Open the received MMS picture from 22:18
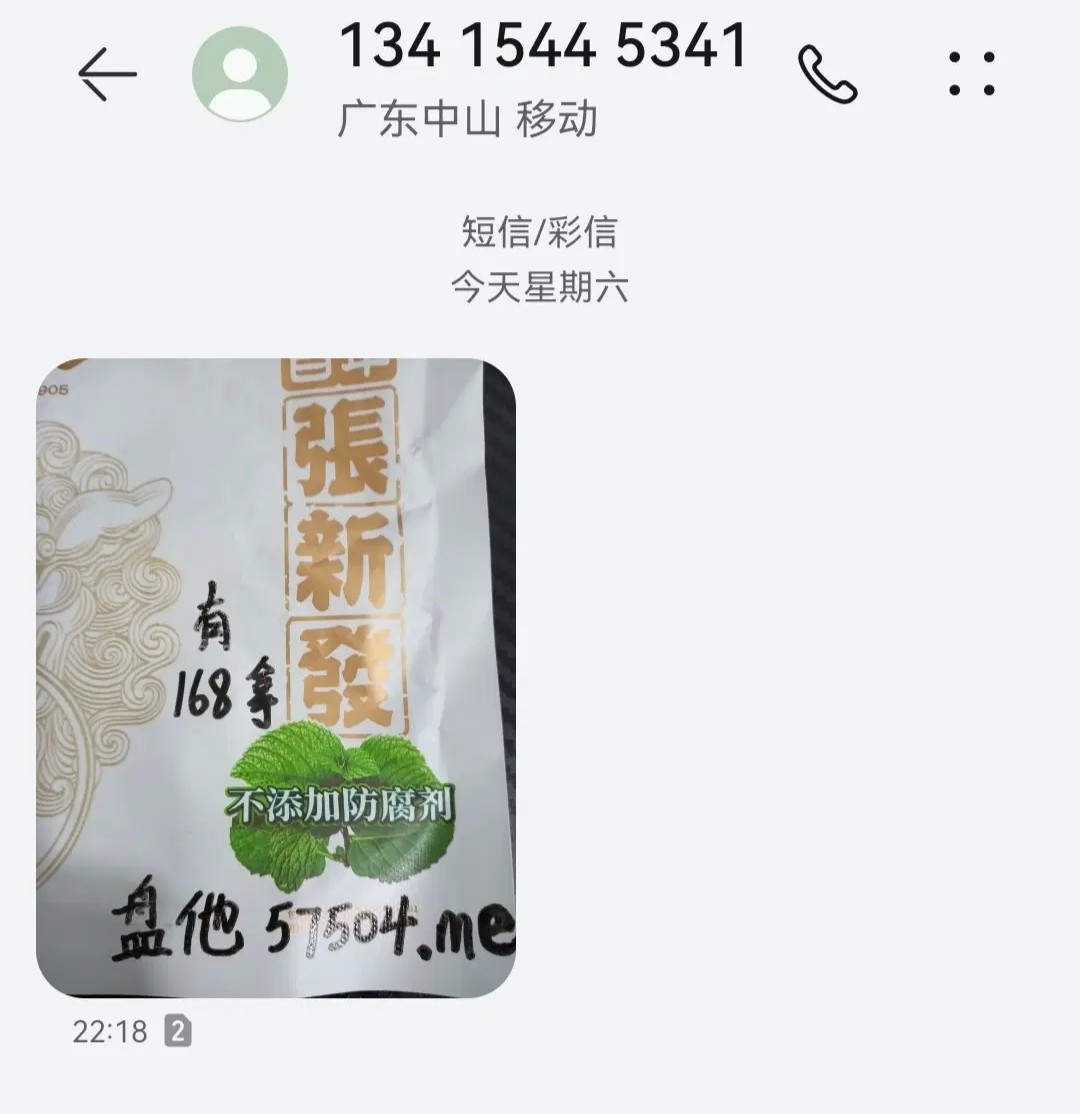Image resolution: width=1080 pixels, height=1114 pixels. (x=276, y=678)
